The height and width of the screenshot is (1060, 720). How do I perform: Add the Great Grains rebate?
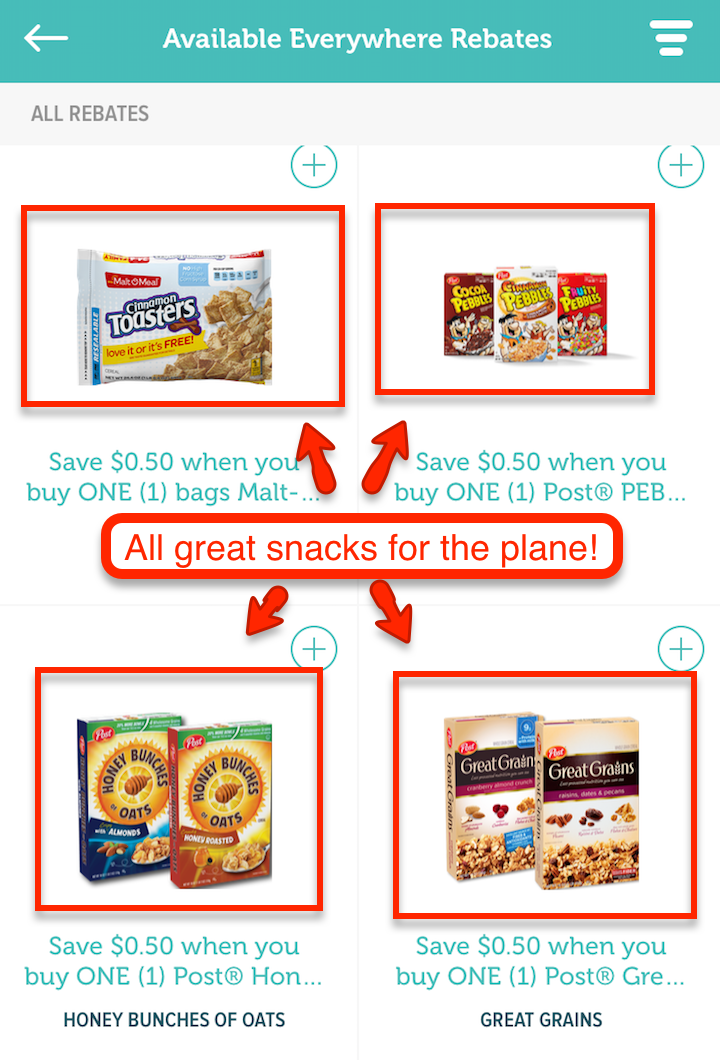click(x=681, y=649)
